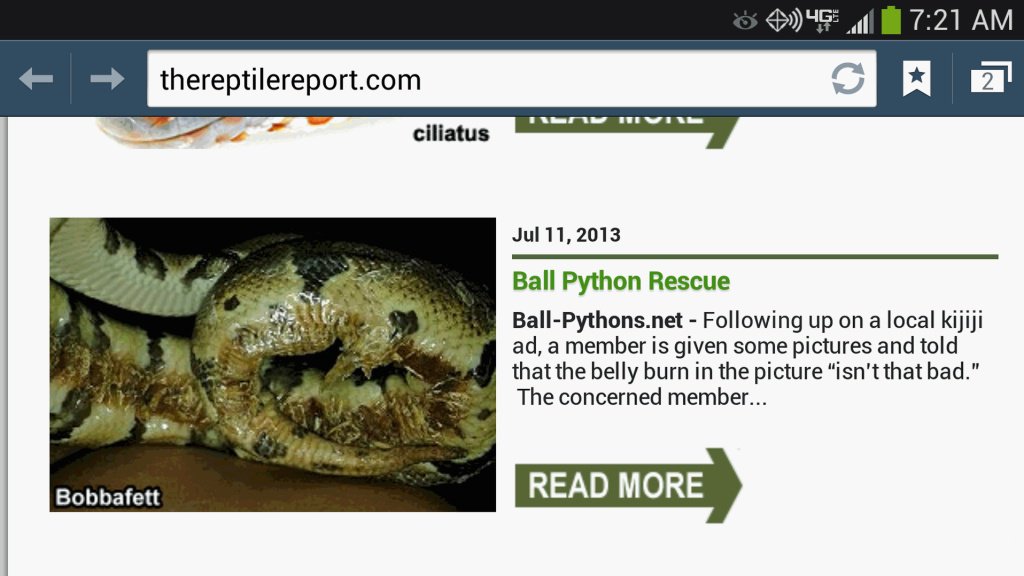Go back to the previous page

(36, 79)
